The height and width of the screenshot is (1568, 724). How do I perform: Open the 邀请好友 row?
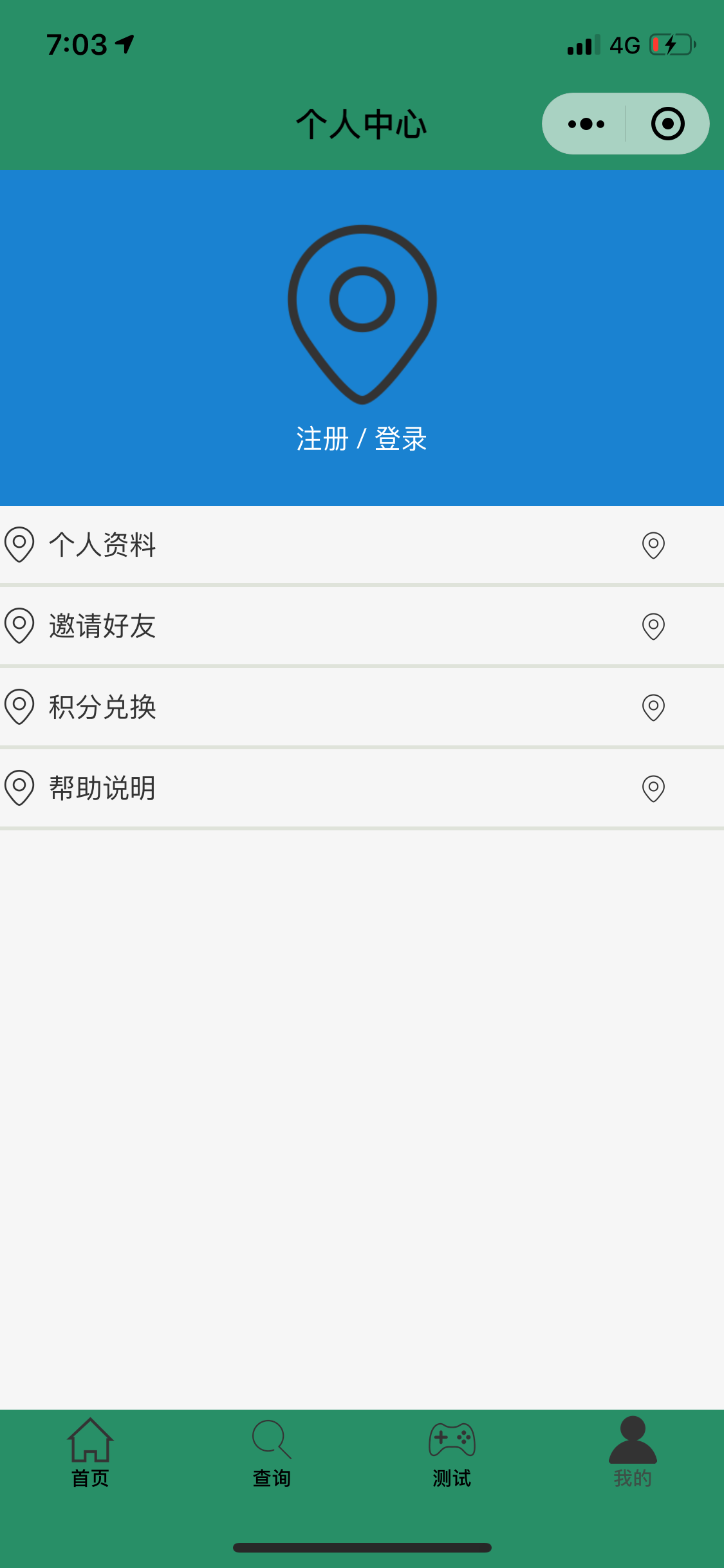(x=362, y=626)
